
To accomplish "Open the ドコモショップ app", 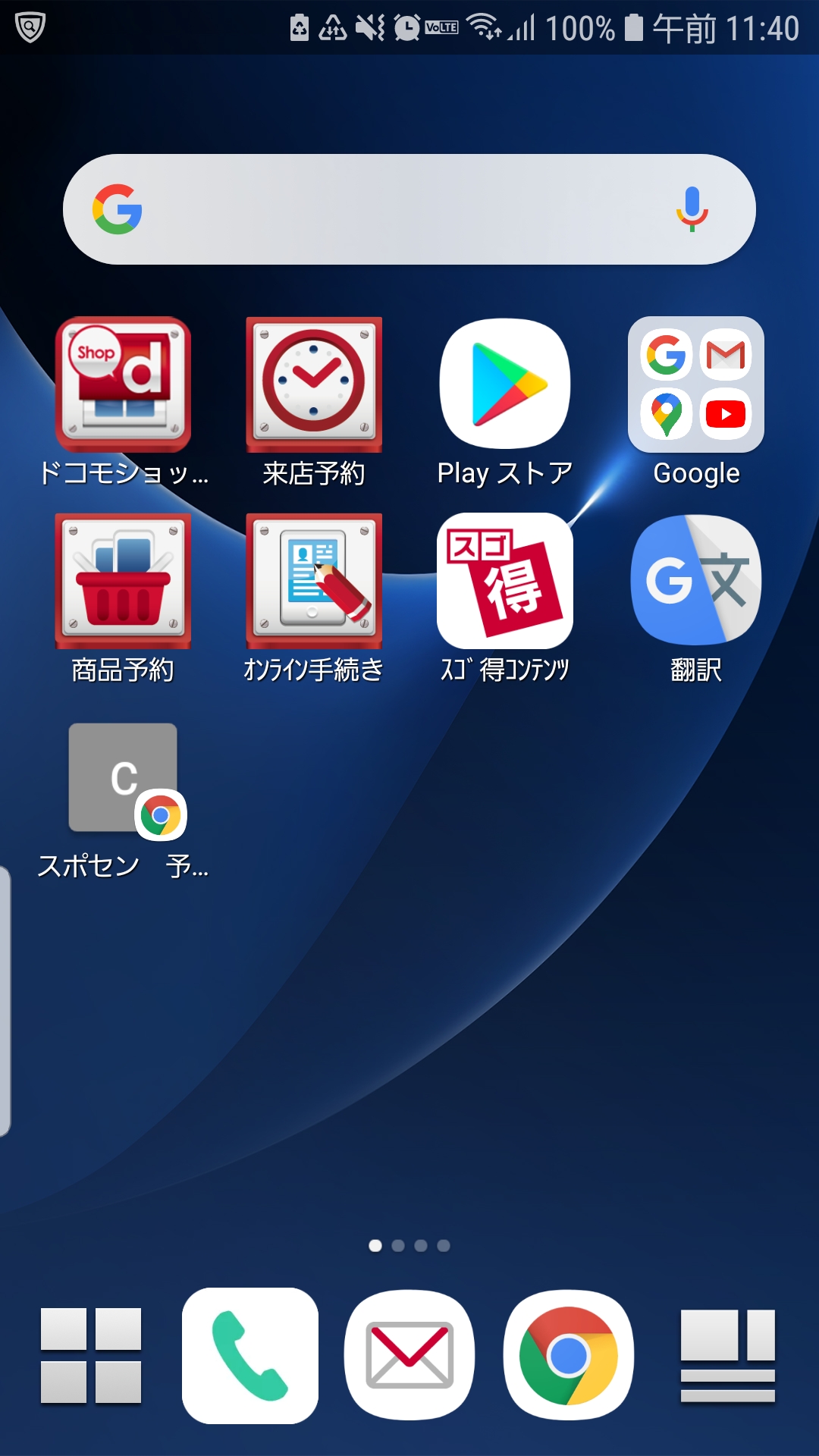I will click(123, 385).
